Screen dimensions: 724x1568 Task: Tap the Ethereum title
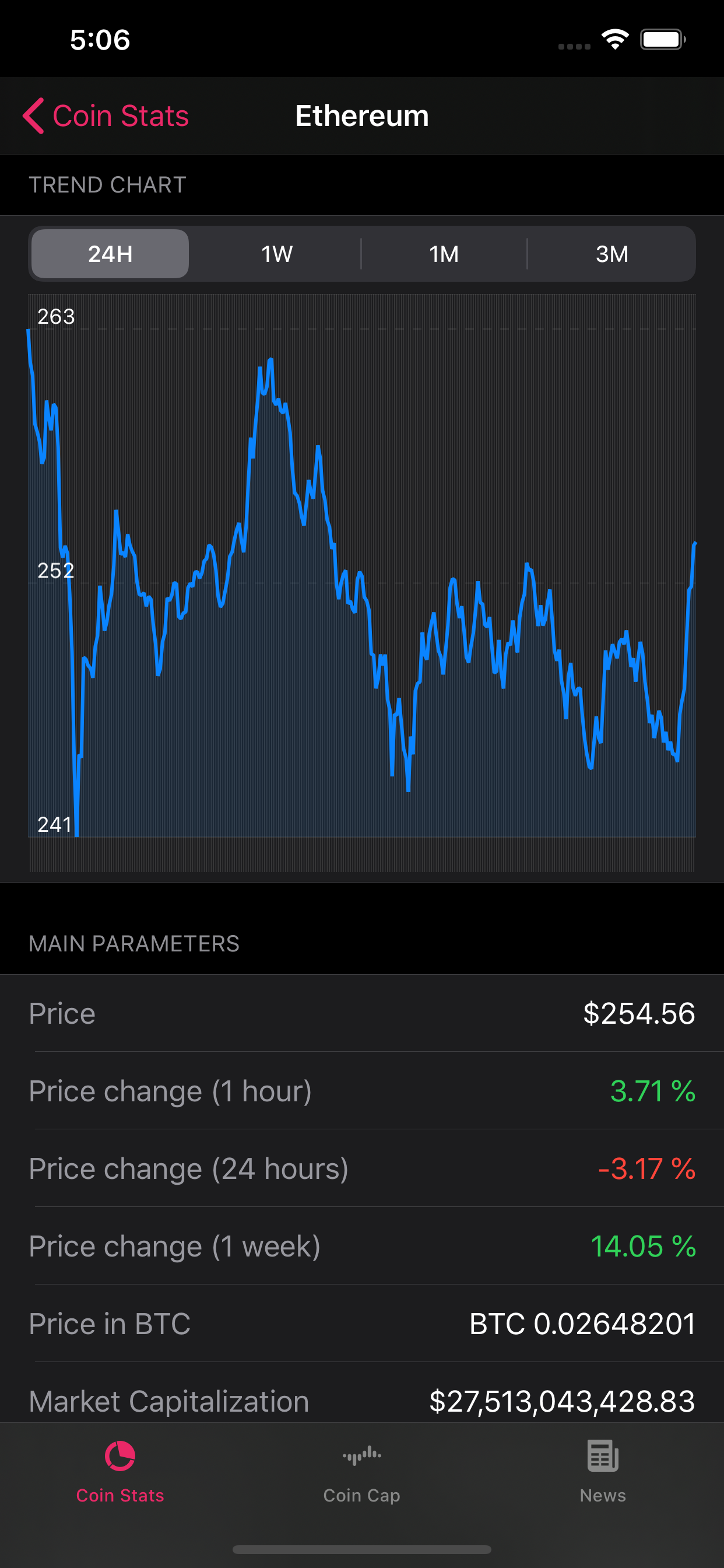click(x=361, y=116)
